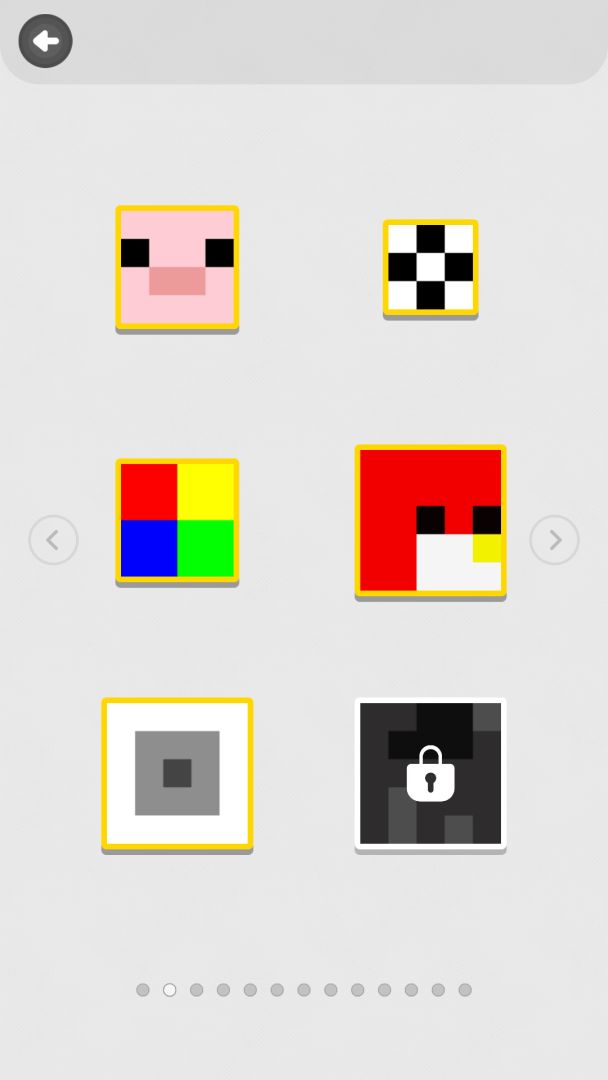This screenshot has height=1080, width=608.
Task: Select the four-color squares level
Action: coord(177,521)
